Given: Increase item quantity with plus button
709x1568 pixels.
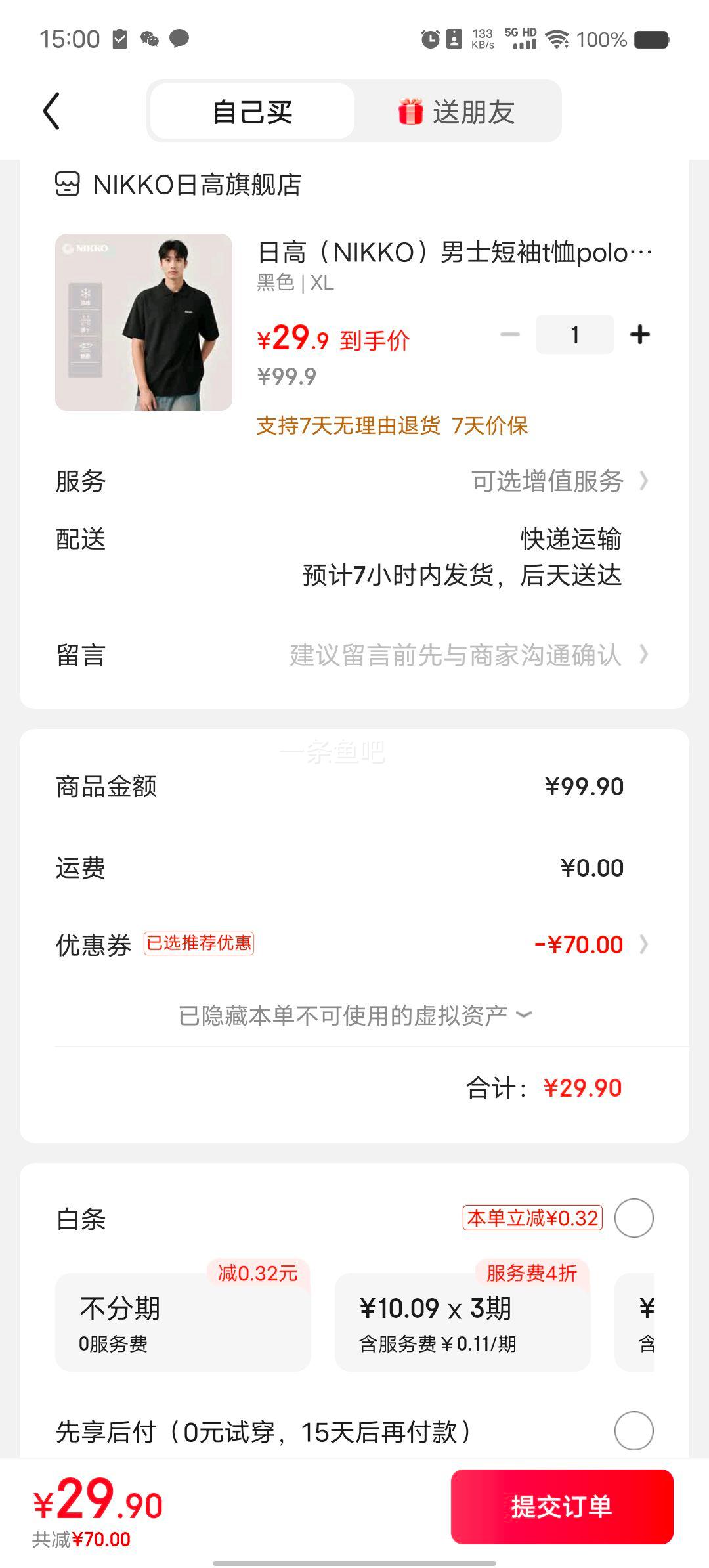Looking at the screenshot, I should coord(639,335).
